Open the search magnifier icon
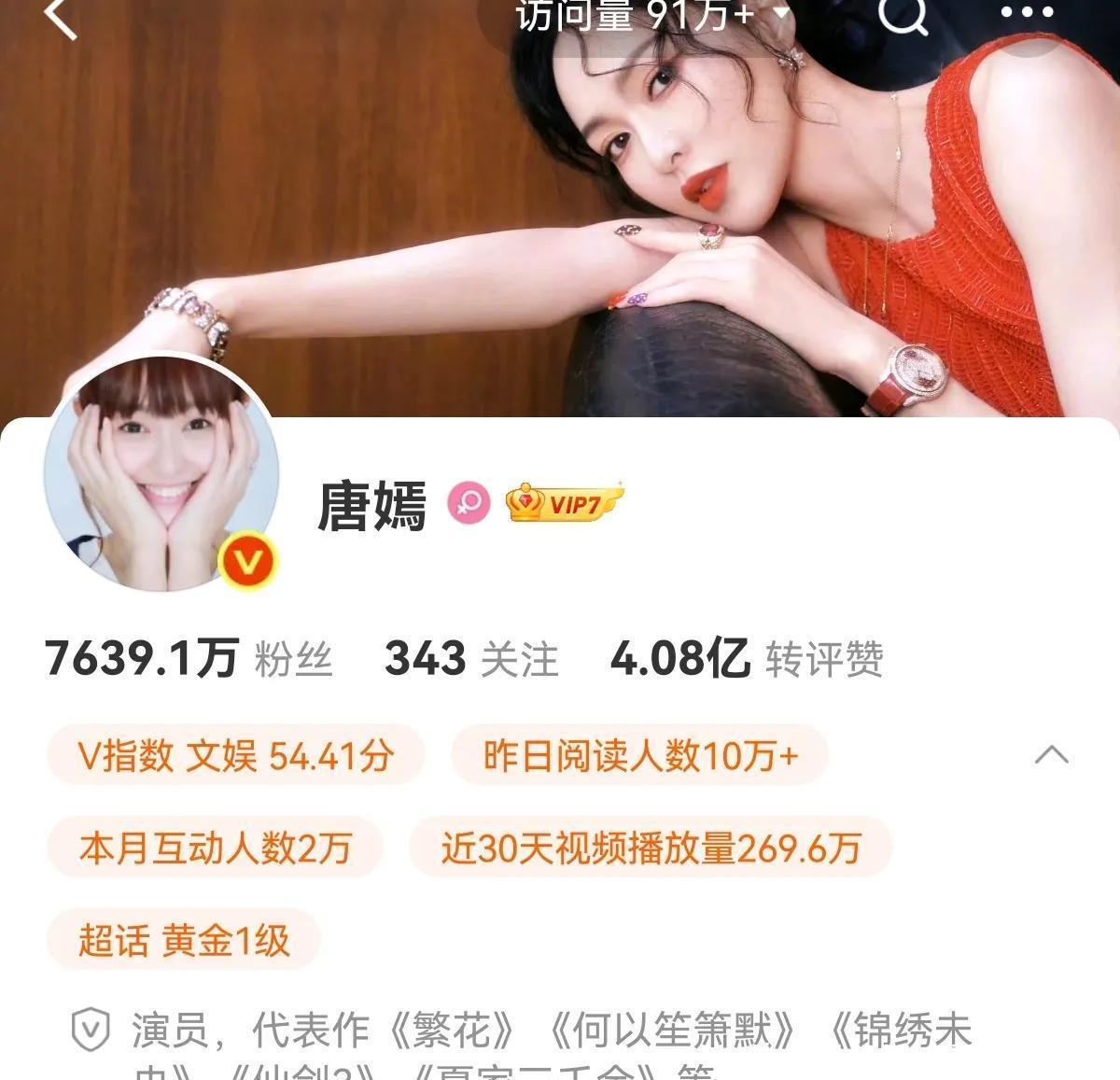Viewport: 1120px width, 1080px height. pos(903,14)
